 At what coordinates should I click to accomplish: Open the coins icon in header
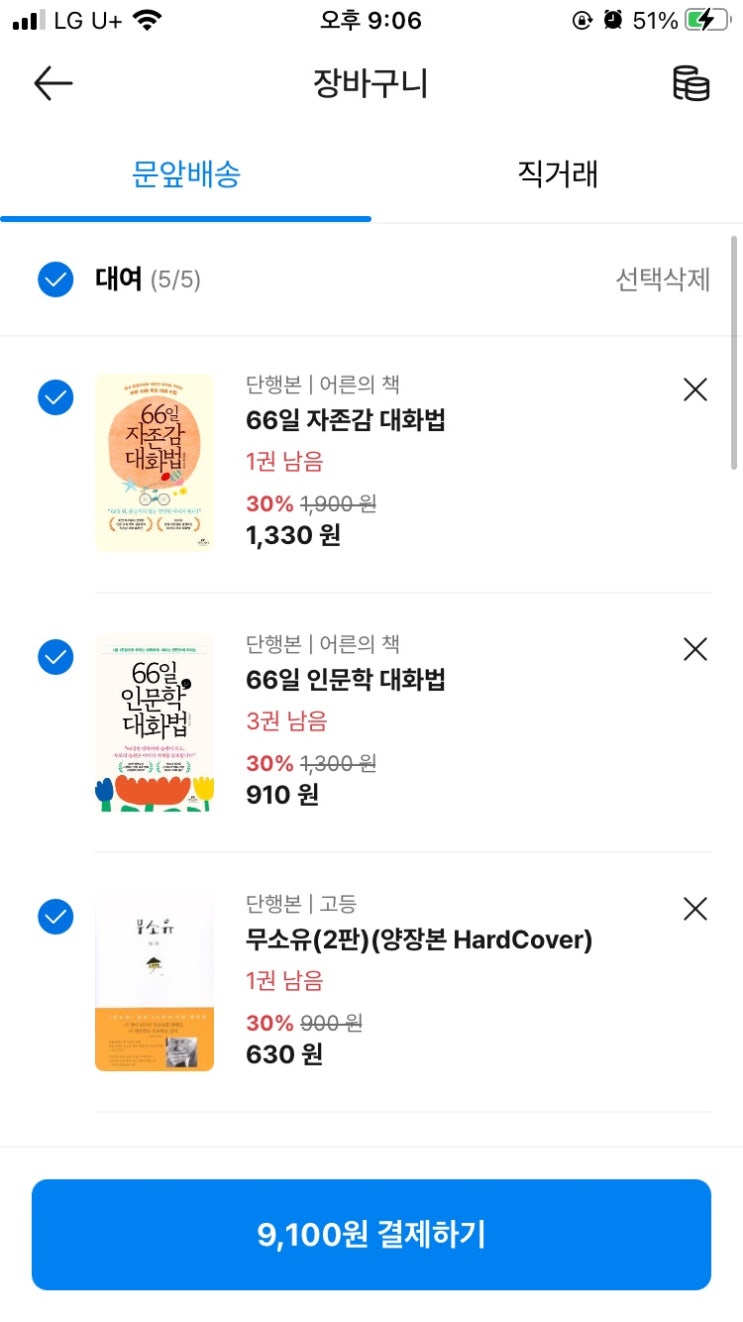(690, 84)
